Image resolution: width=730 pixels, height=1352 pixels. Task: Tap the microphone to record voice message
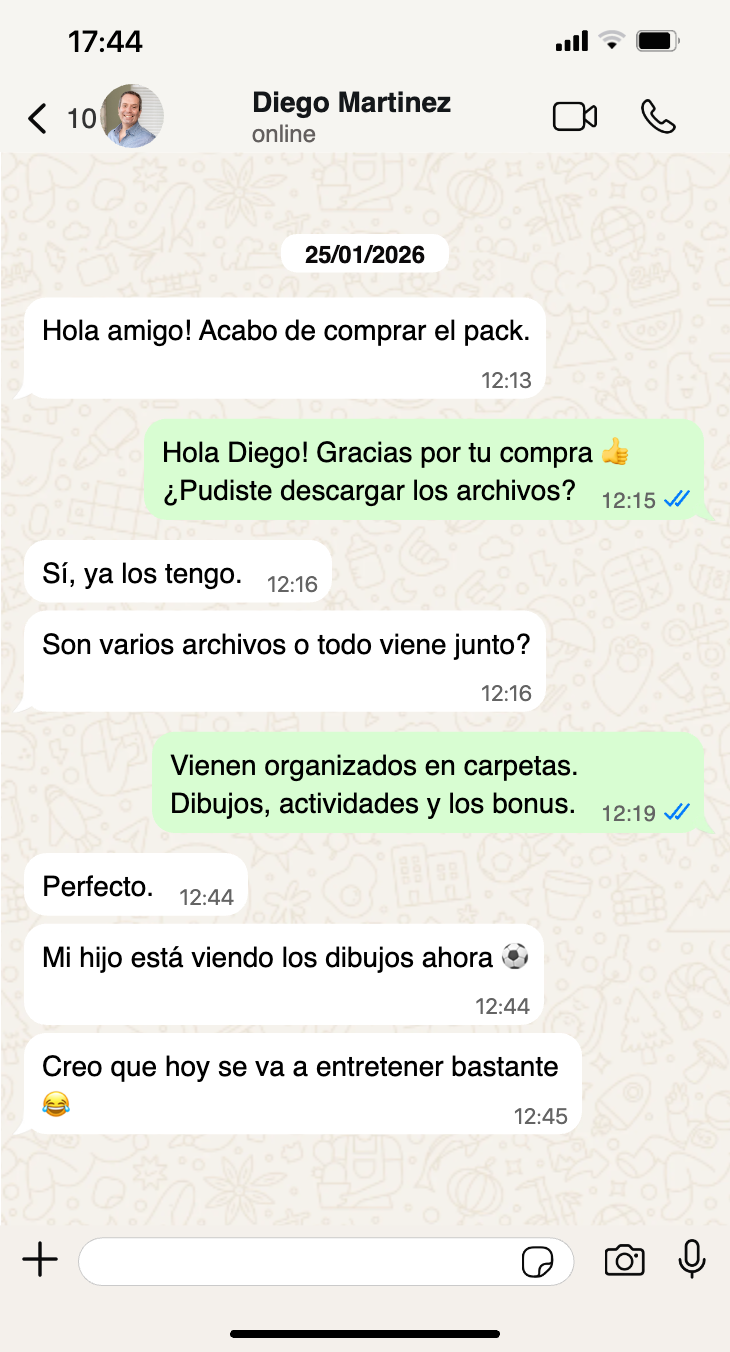[692, 1260]
